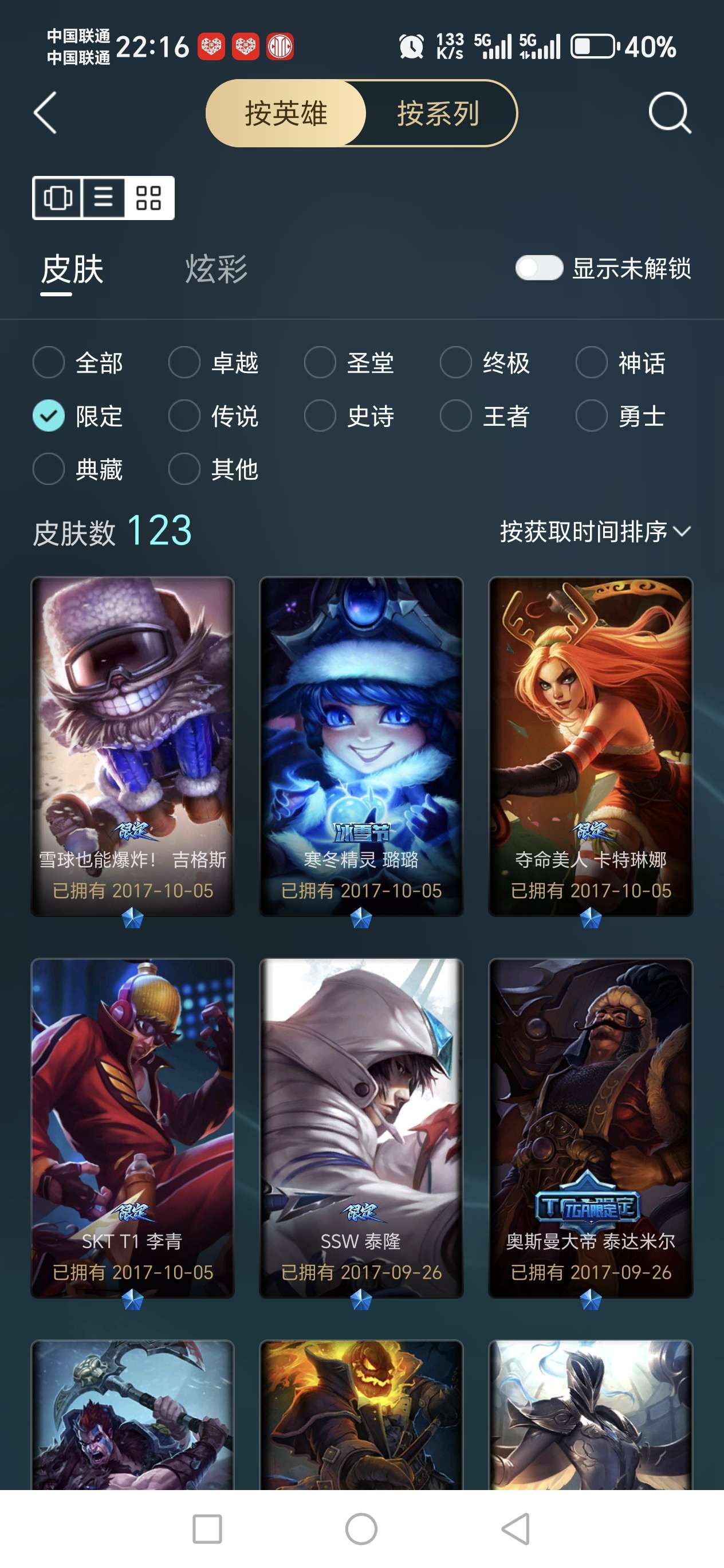Tap the system home button
The width and height of the screenshot is (724, 1568).
click(361, 1529)
